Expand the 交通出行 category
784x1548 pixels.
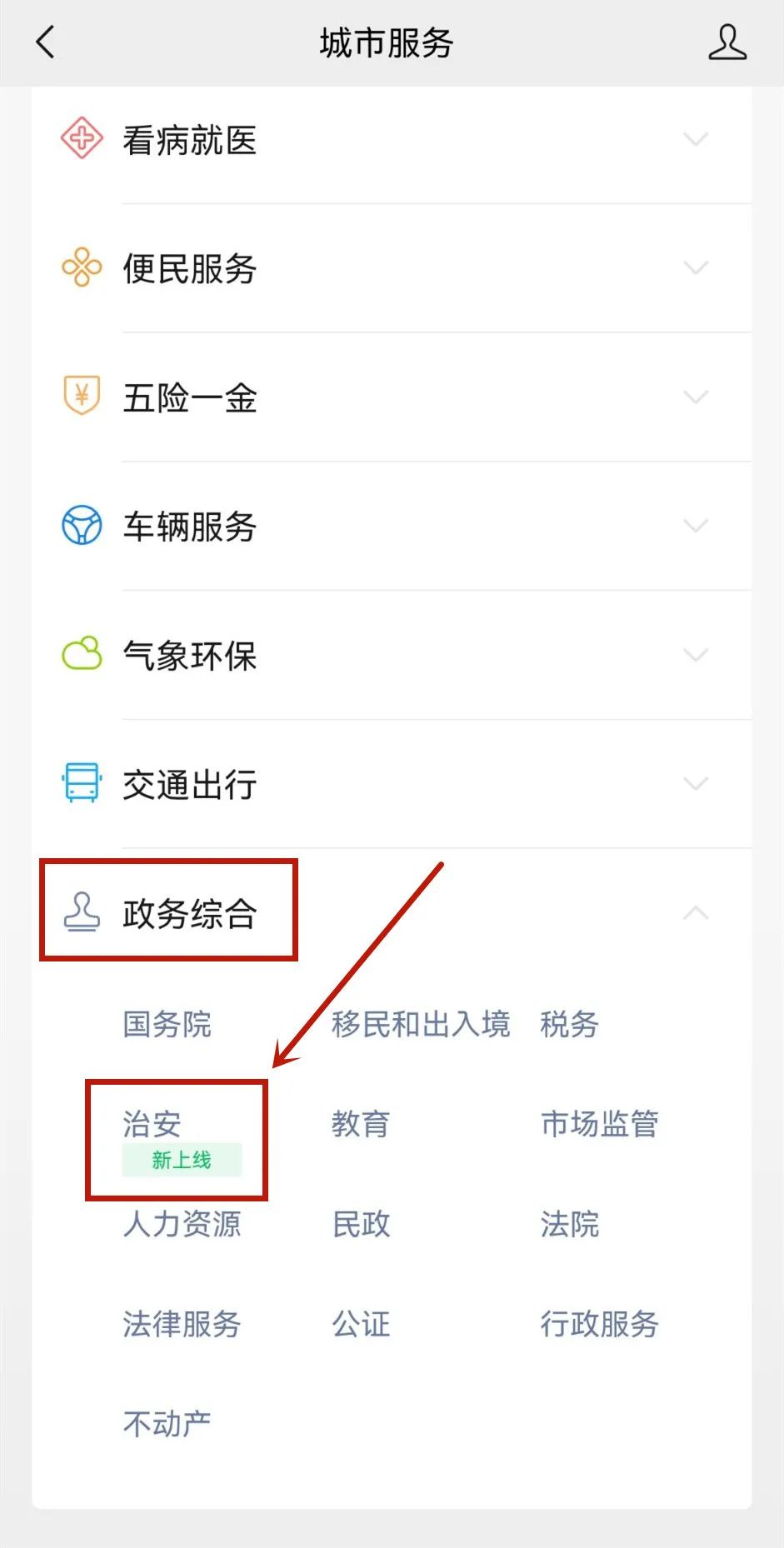tap(392, 784)
